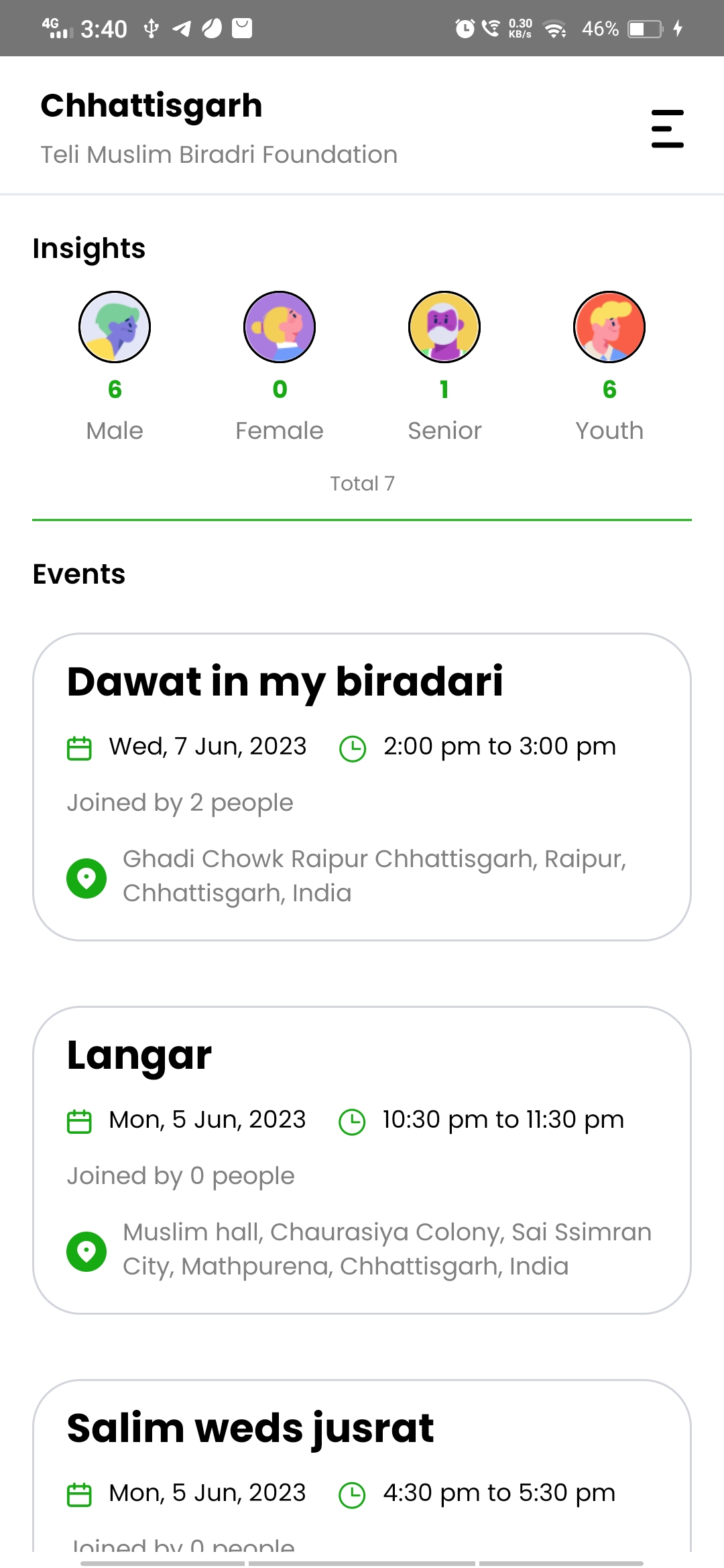Screen dimensions: 724x1568
Task: Open the Langar event card
Action: (362, 1159)
